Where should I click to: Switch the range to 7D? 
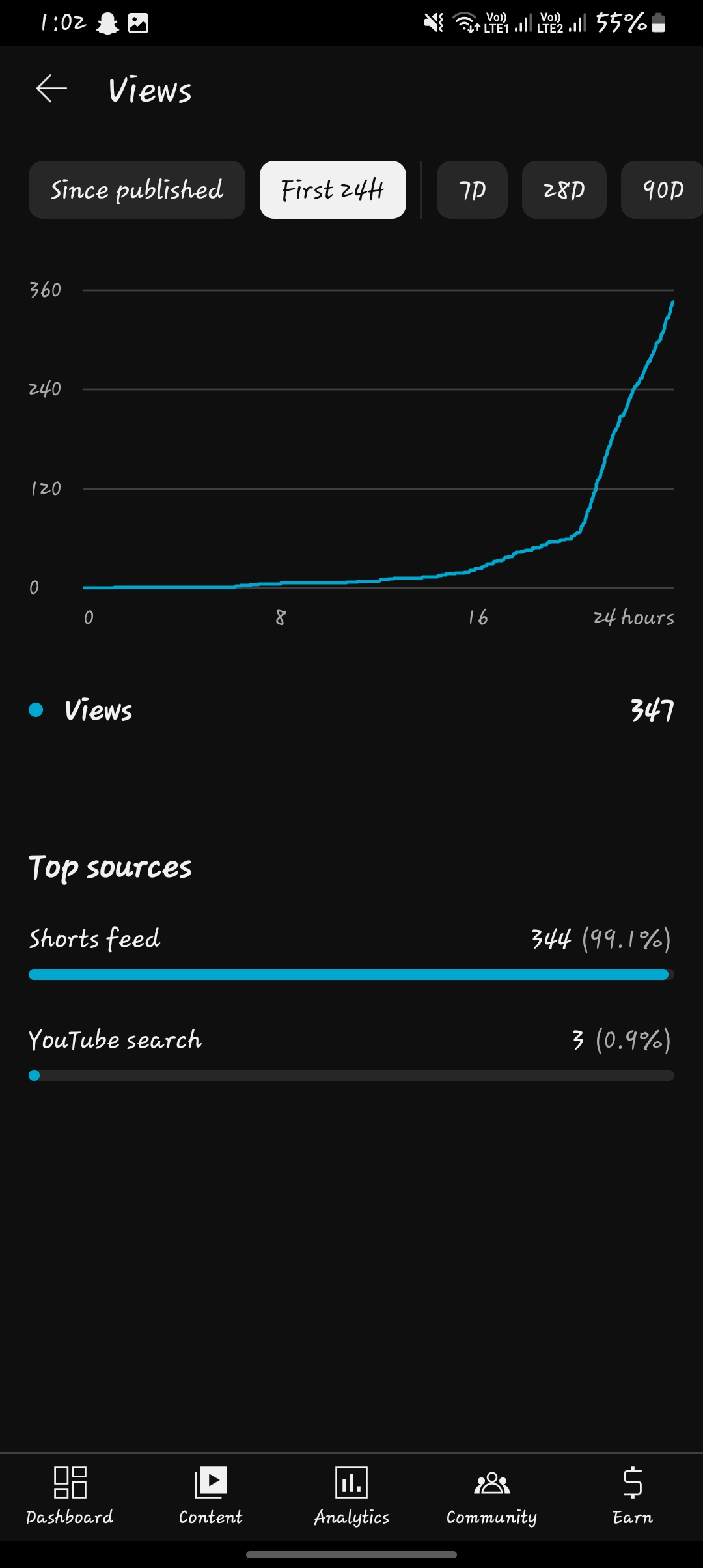pos(472,190)
